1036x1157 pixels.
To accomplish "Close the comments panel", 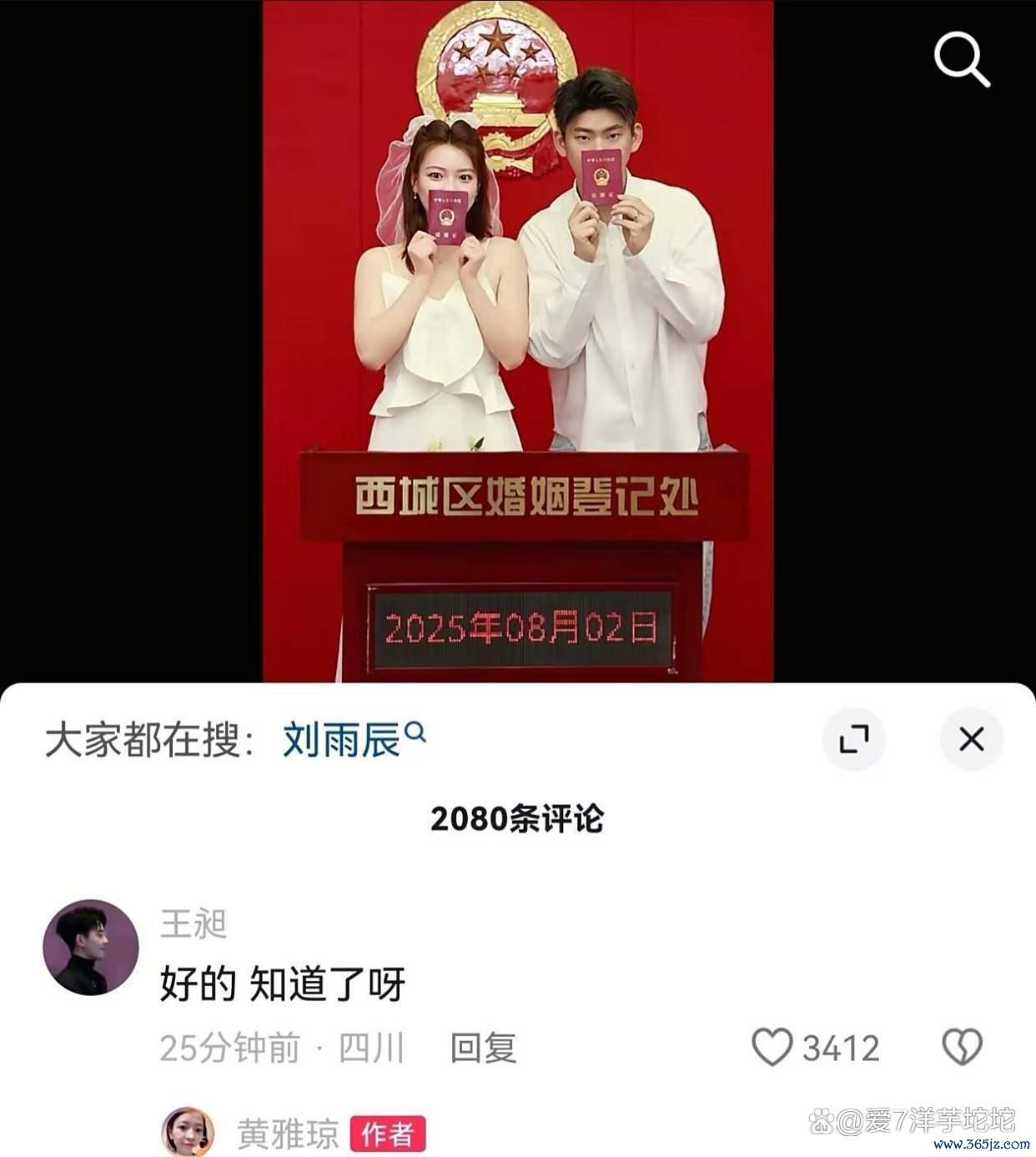I will click(971, 739).
